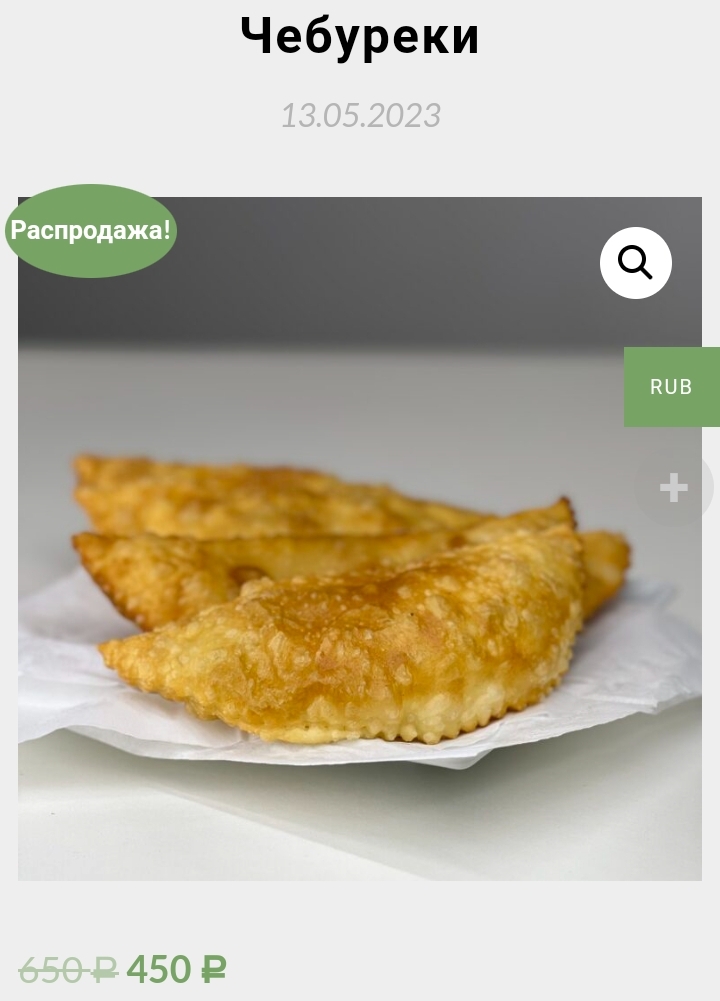Open the RUB currency switcher
This screenshot has width=720, height=1001.
671,387
